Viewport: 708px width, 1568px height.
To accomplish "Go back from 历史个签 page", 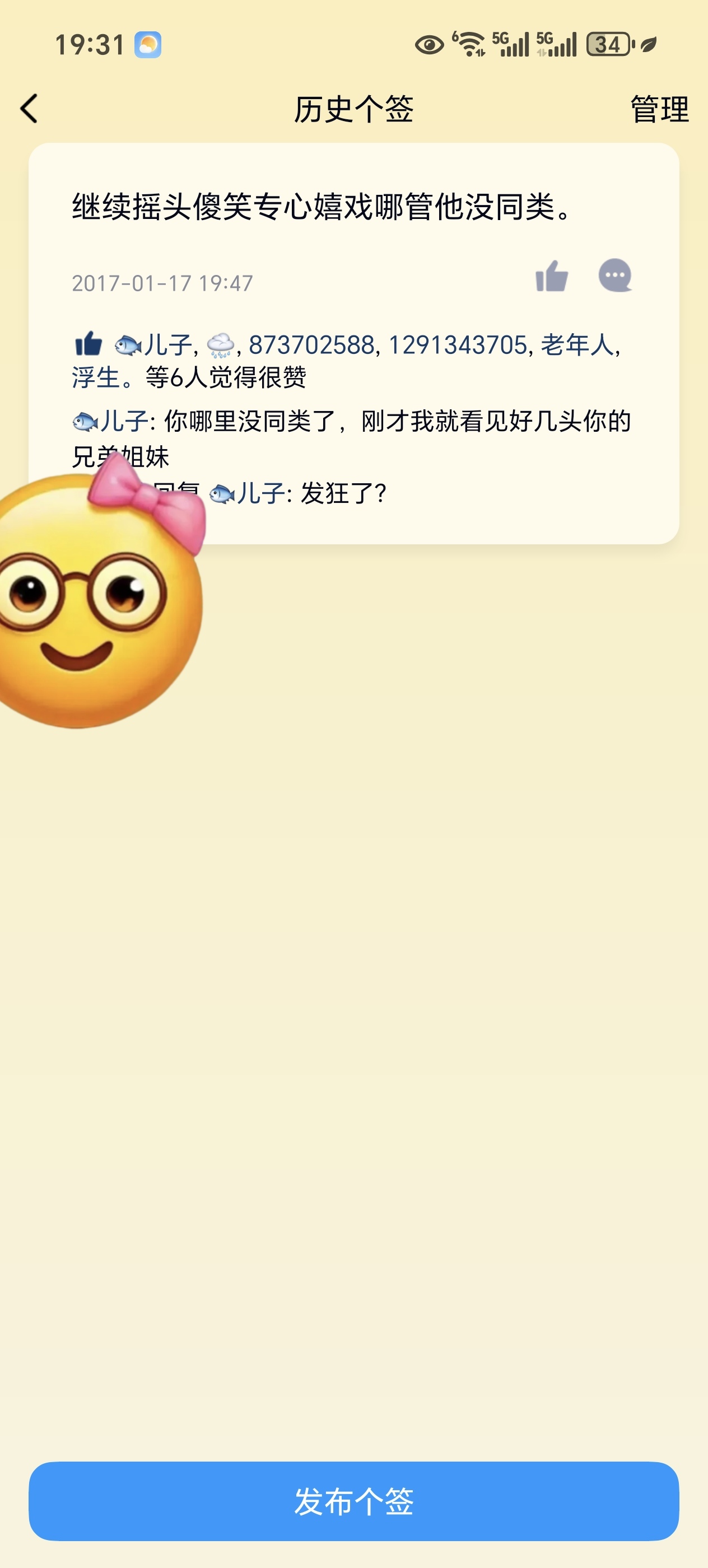I will point(29,109).
